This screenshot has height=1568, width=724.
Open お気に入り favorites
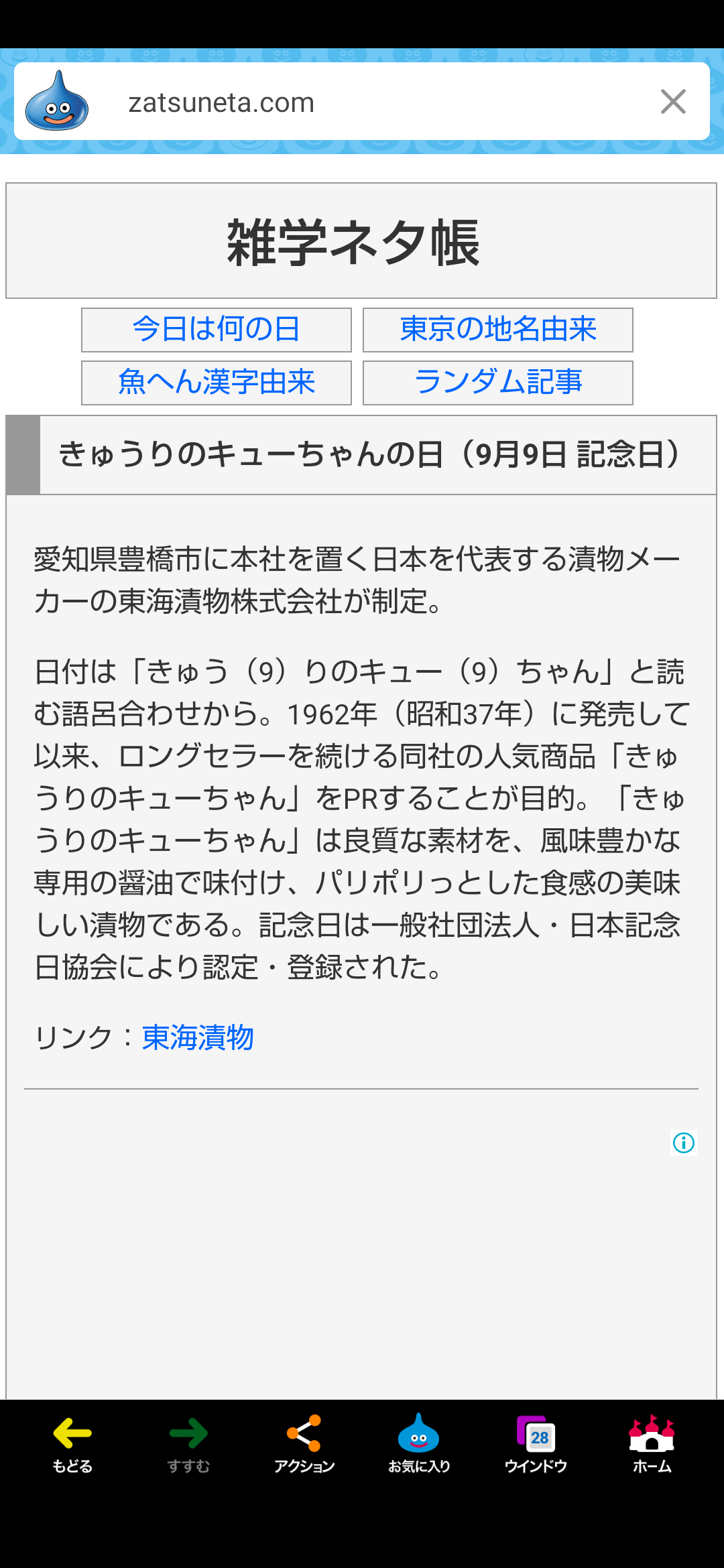(419, 1444)
